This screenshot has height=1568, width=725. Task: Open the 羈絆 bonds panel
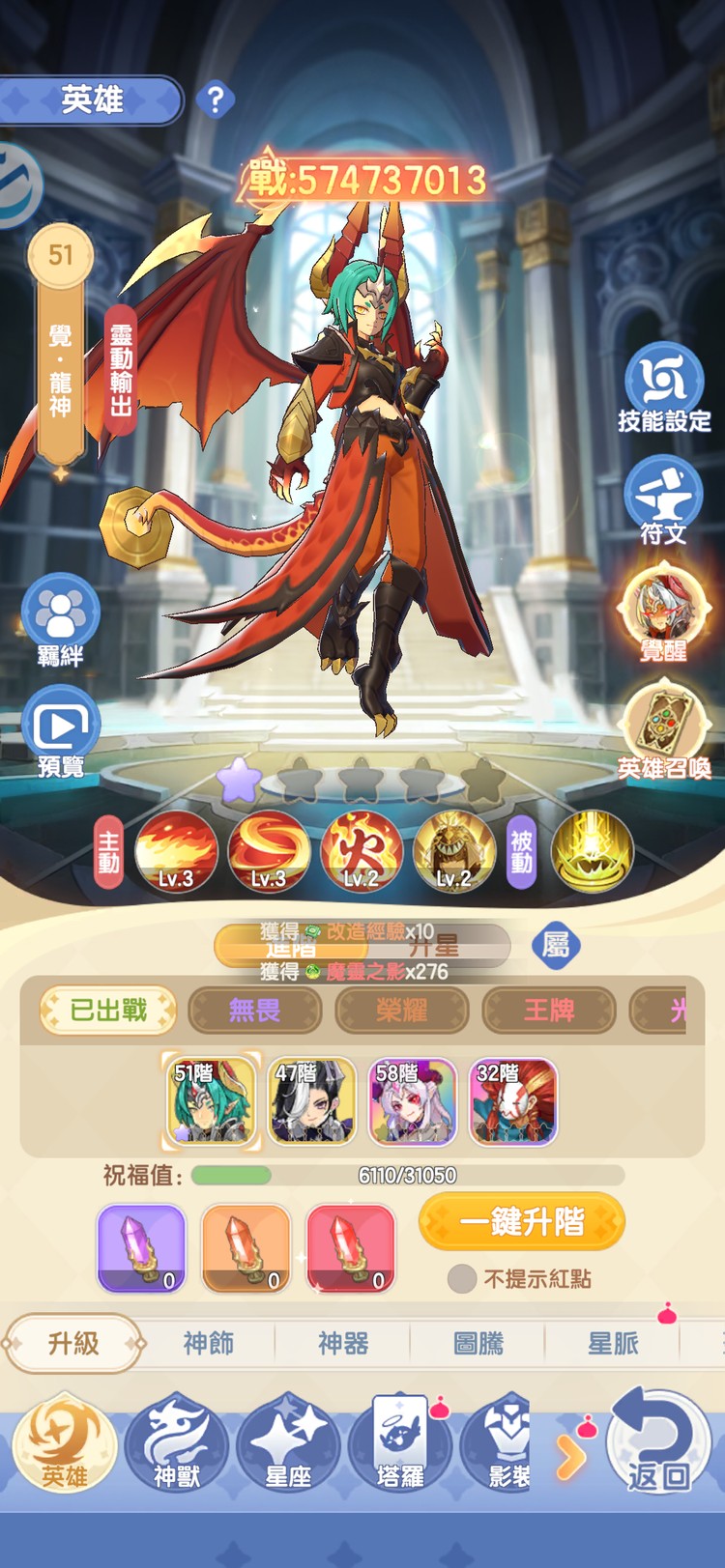click(x=60, y=620)
